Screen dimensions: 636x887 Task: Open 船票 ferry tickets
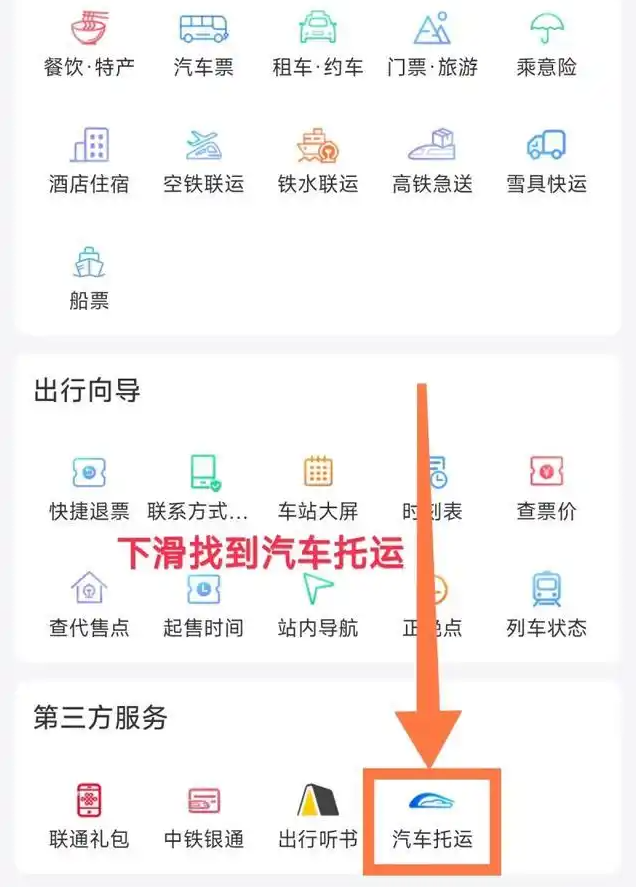[89, 276]
